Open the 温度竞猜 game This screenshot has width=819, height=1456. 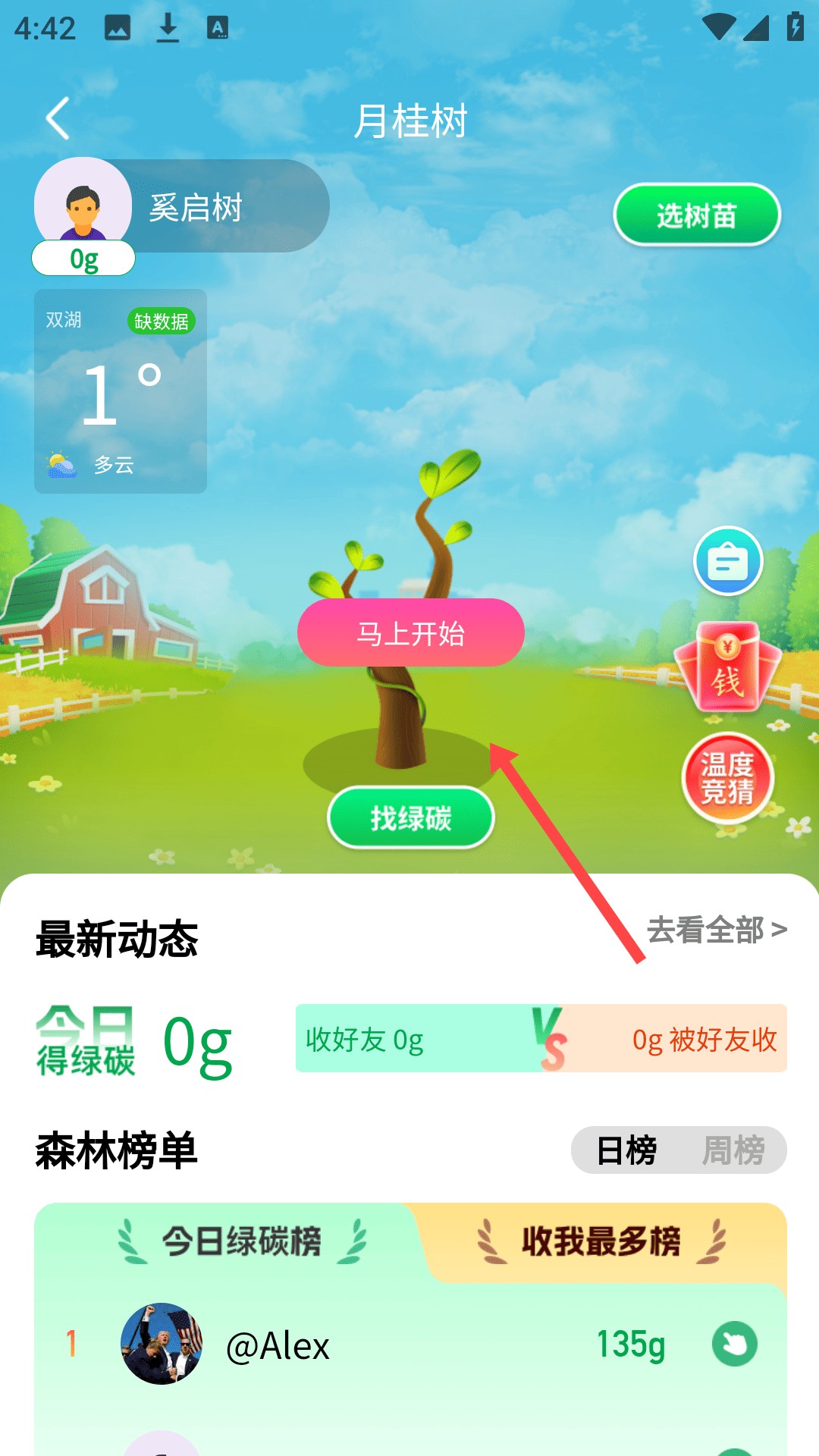[728, 778]
